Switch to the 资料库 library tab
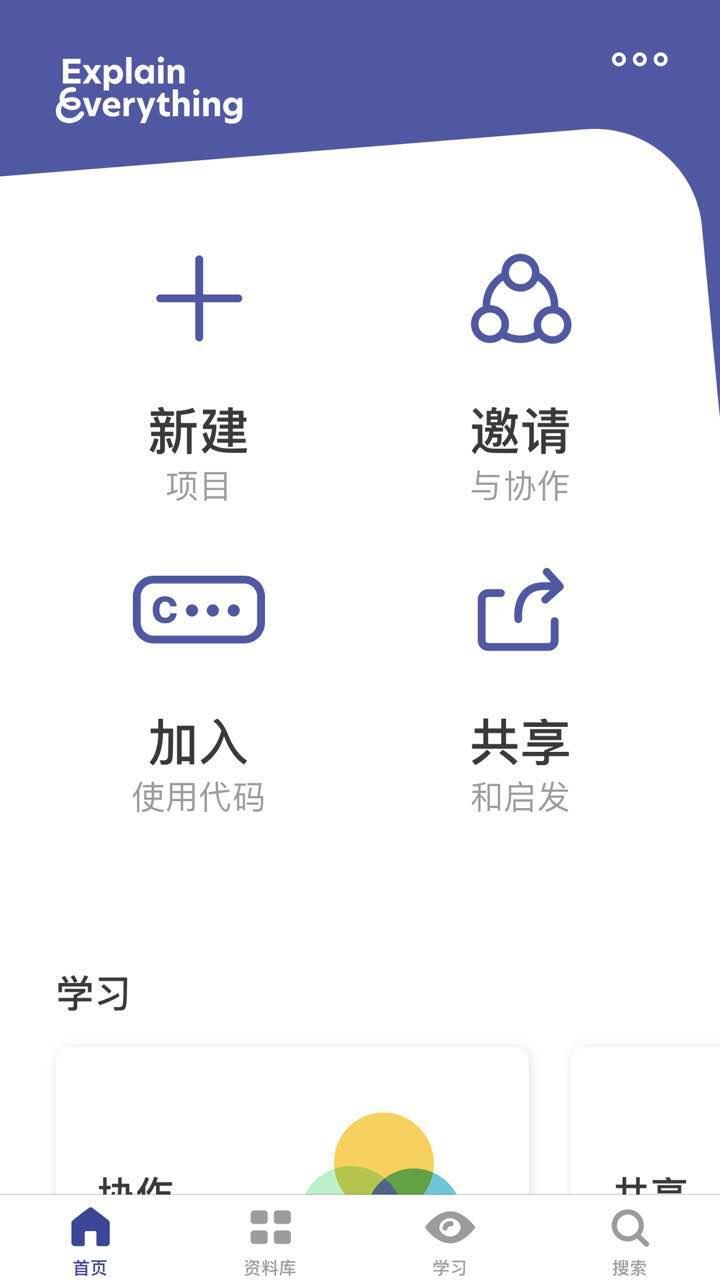720x1280 pixels. [270, 1240]
